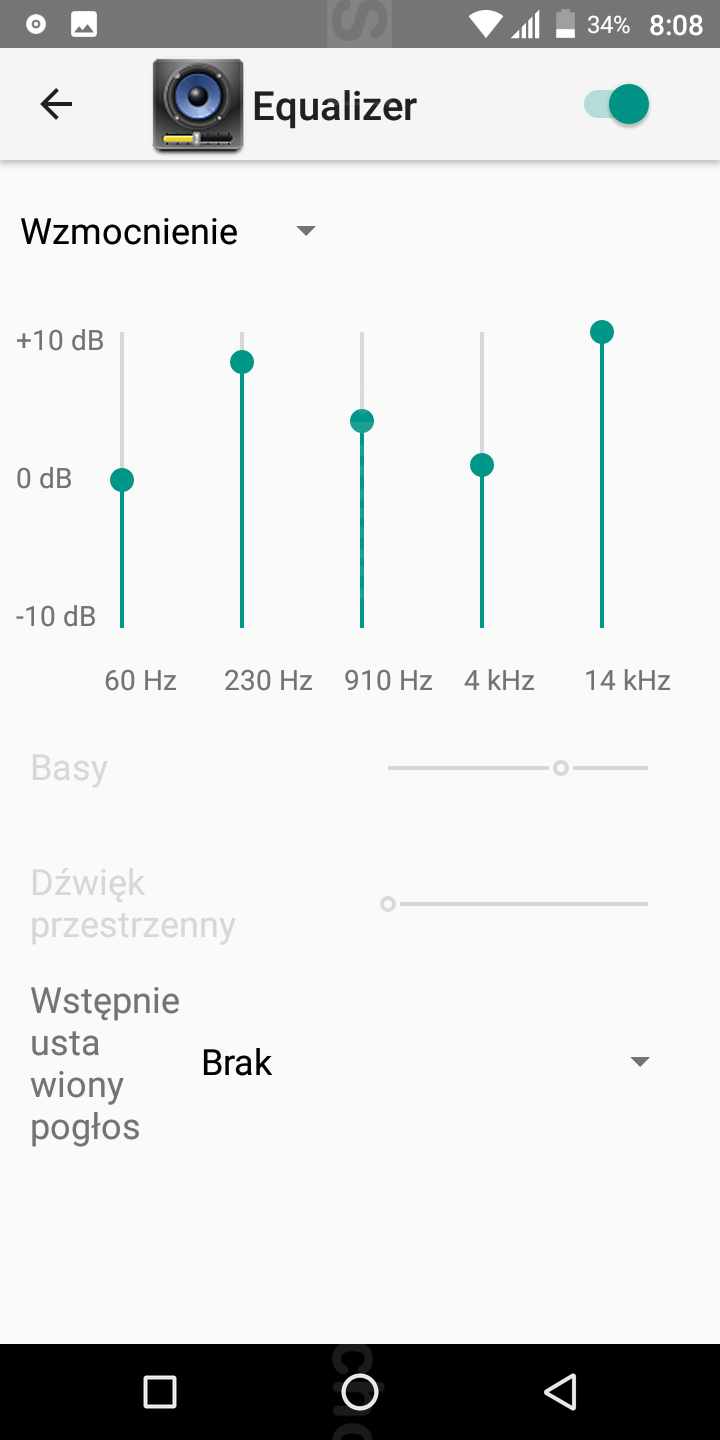Open the recent apps overview

(160, 1391)
